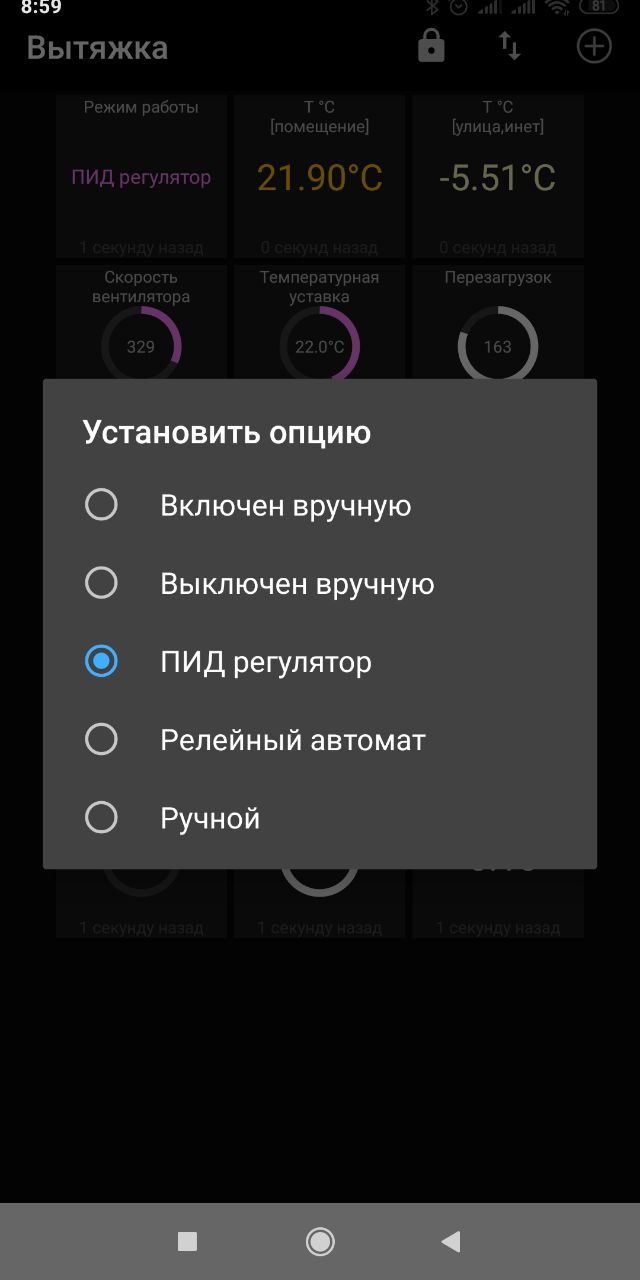Tap the system back button
The image size is (640, 1280).
pyautogui.click(x=451, y=1241)
